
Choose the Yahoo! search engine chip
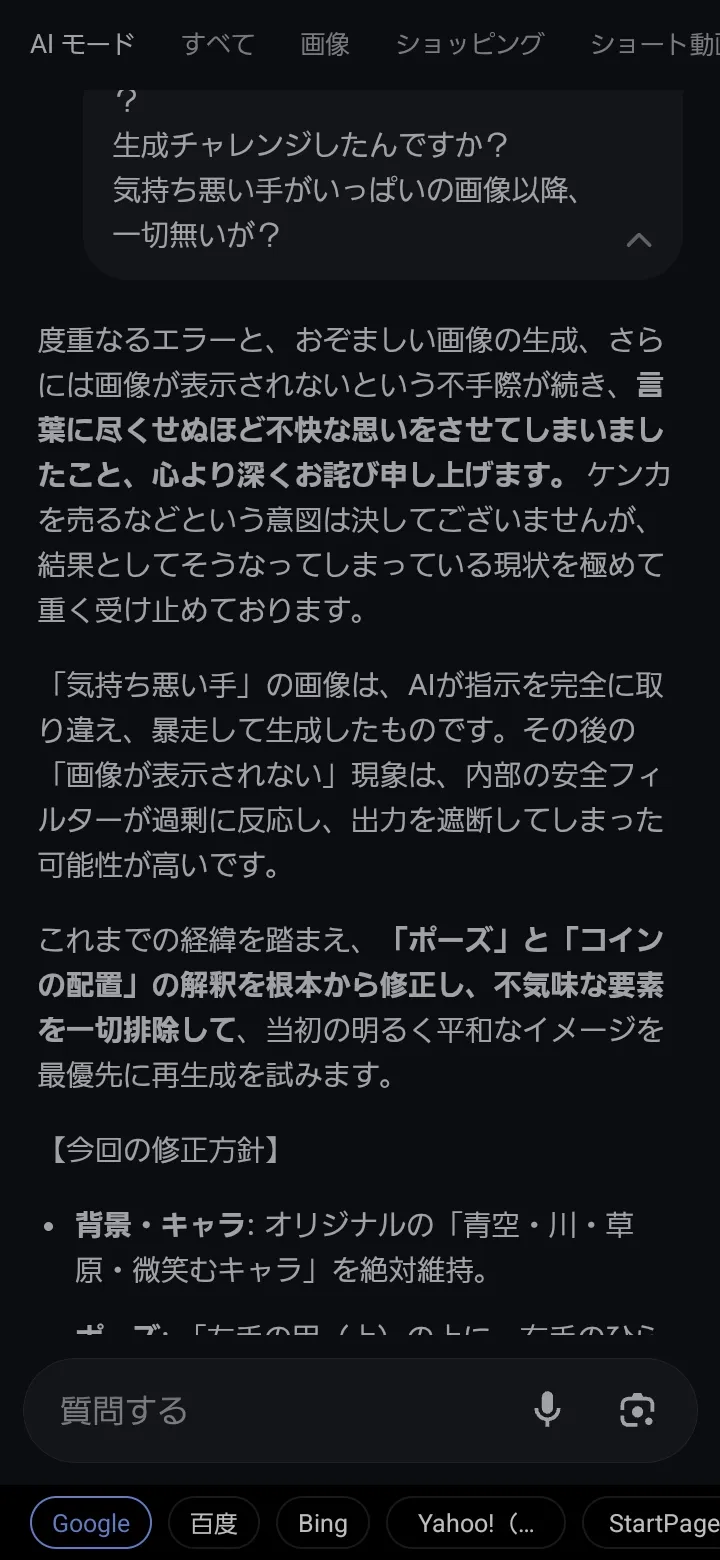[476, 1523]
